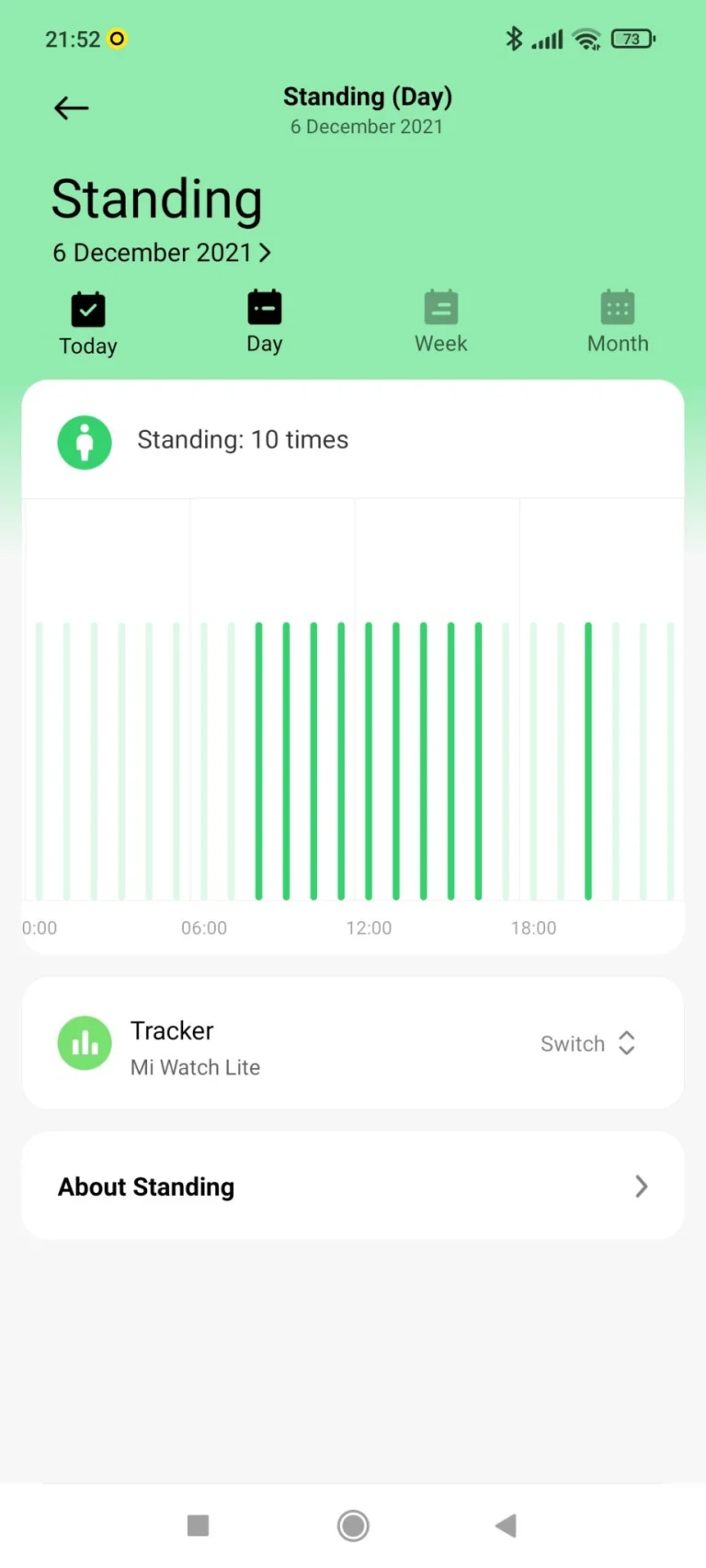Click the green Tracker chart icon
This screenshot has width=706, height=1568.
85,1042
